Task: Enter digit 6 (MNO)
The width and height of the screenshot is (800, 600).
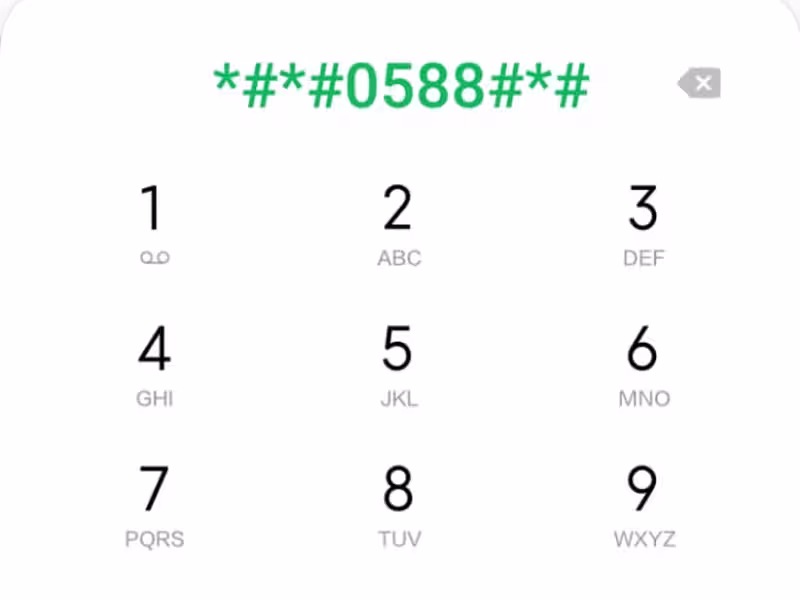Action: 643,365
